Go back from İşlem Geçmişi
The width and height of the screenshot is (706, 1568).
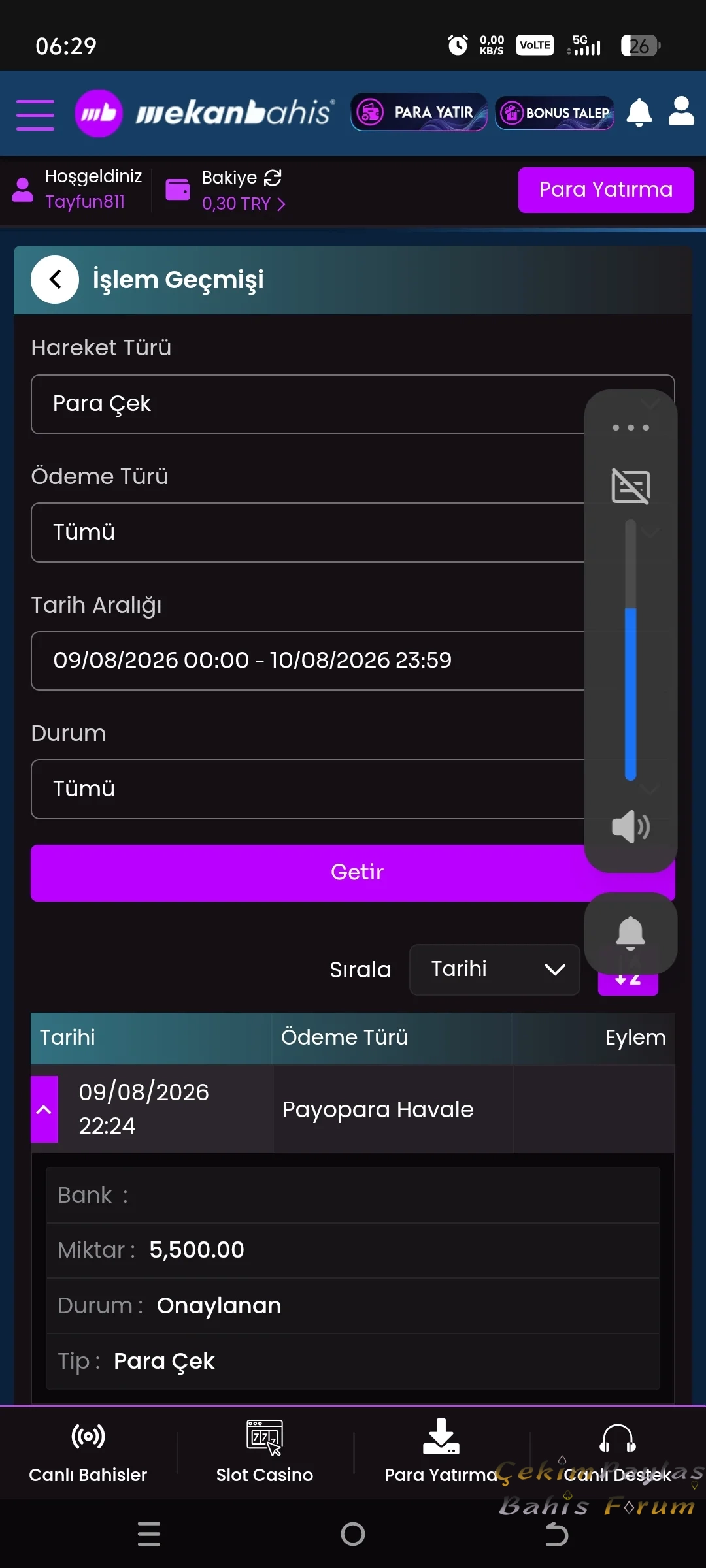[55, 280]
